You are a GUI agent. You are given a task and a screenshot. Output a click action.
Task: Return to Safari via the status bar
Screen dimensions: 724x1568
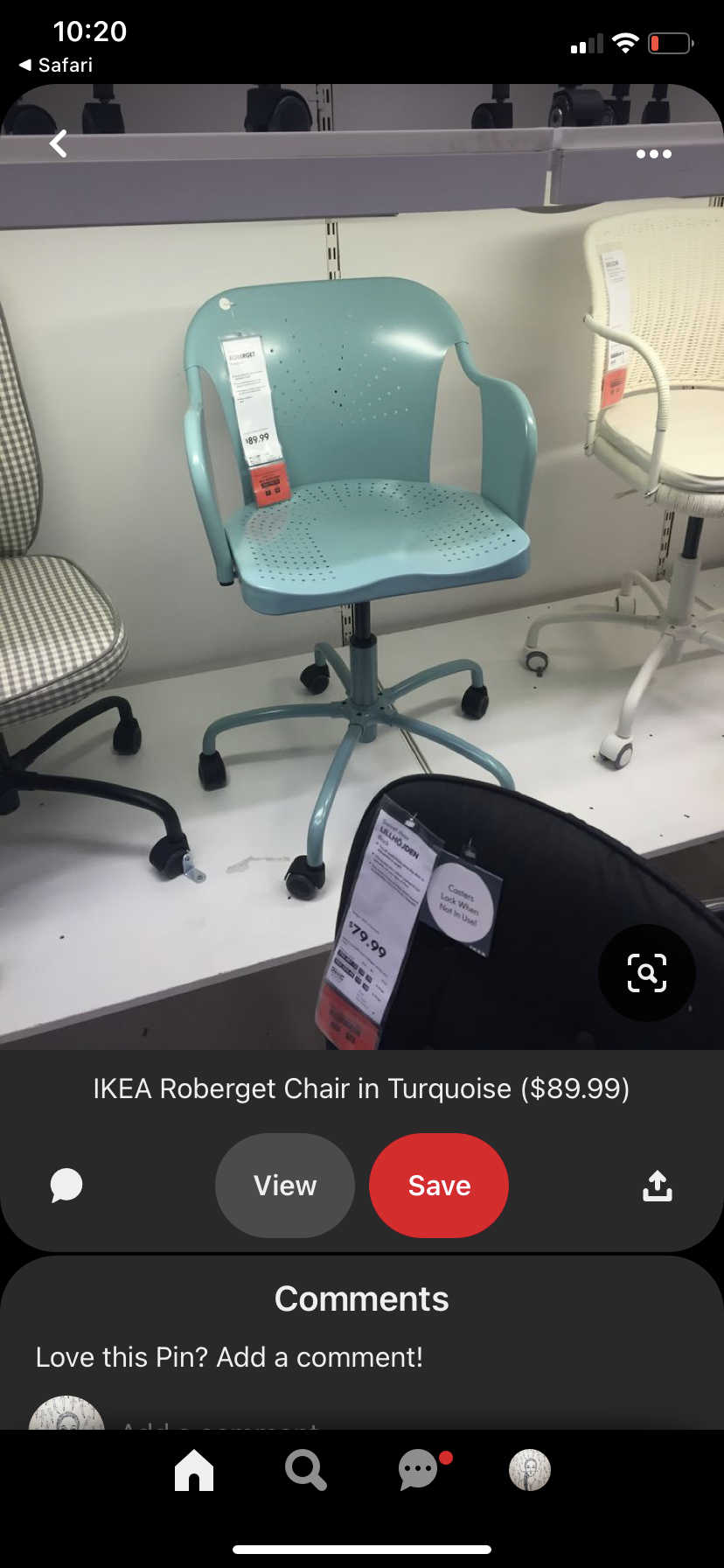coord(56,65)
